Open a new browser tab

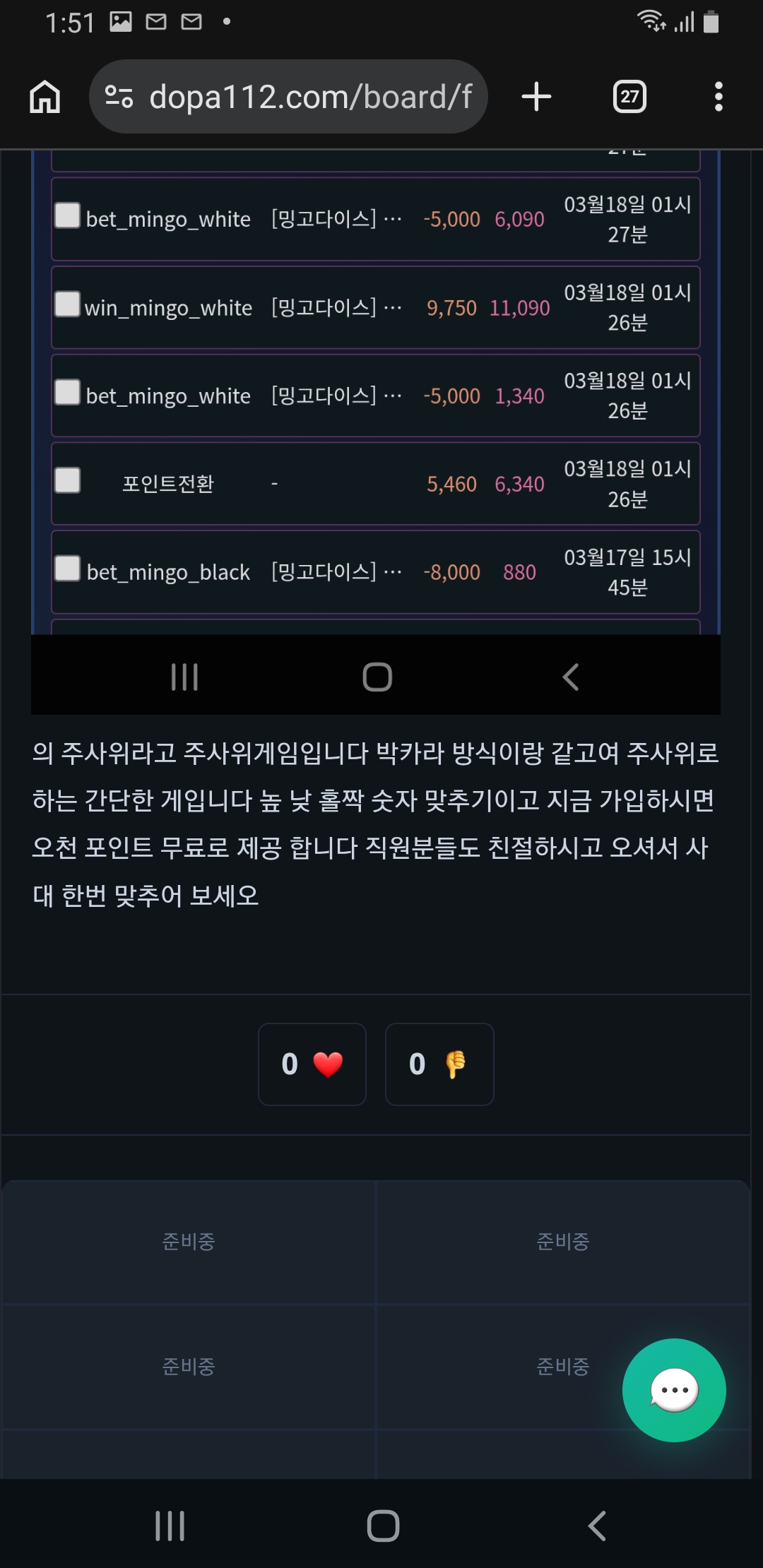click(536, 97)
